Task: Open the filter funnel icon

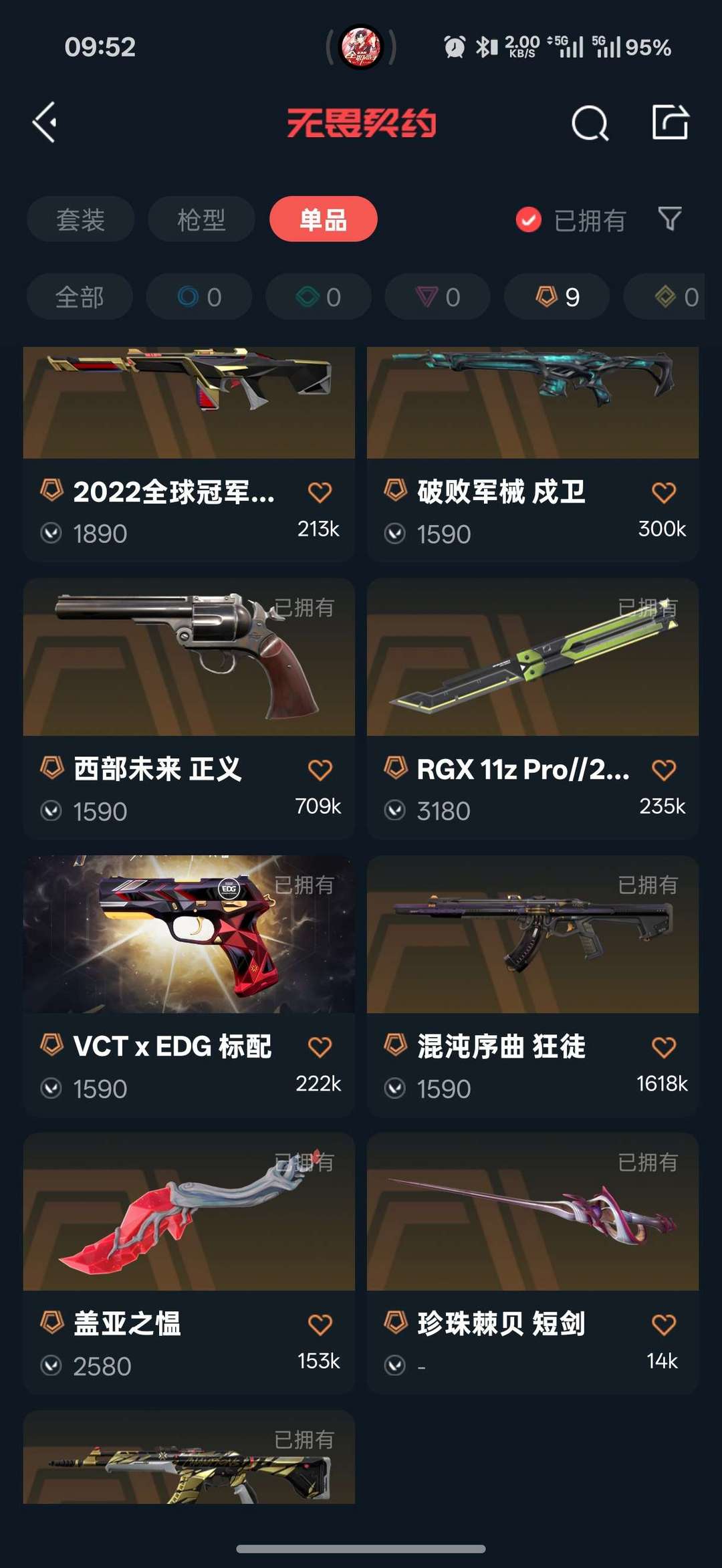Action: [670, 219]
